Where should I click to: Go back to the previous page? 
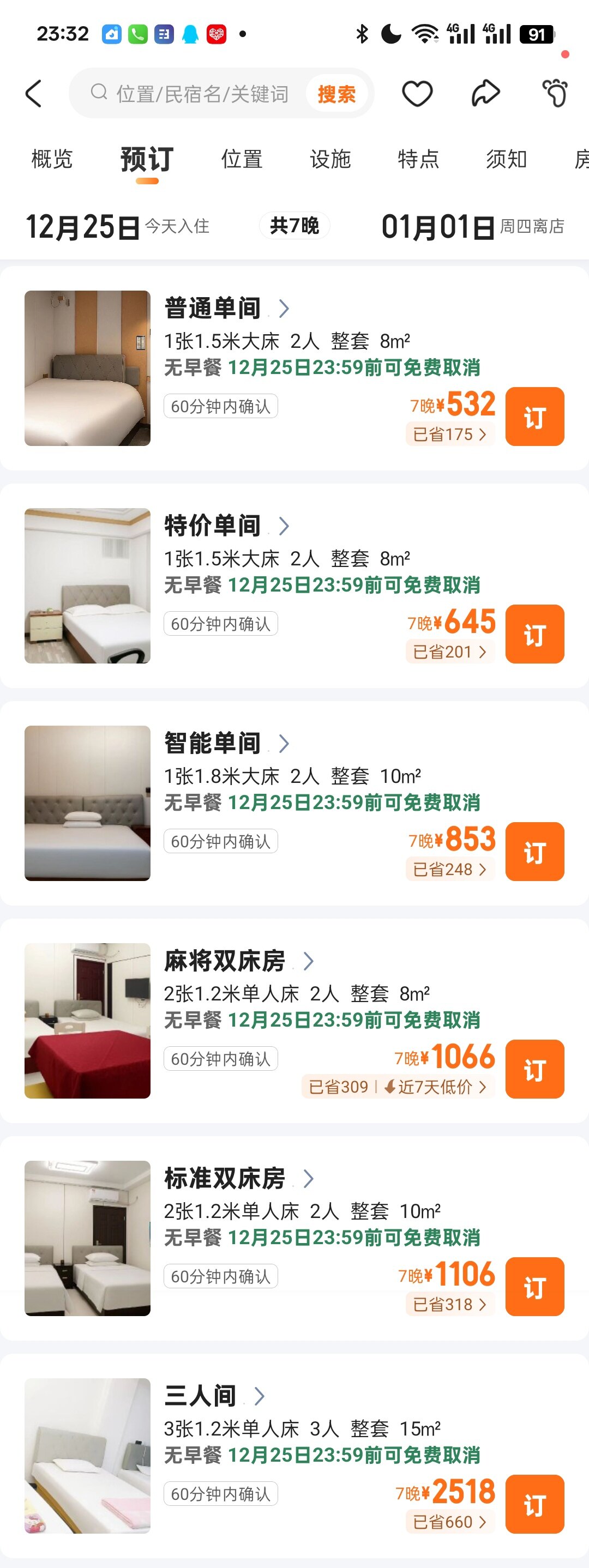coord(34,94)
